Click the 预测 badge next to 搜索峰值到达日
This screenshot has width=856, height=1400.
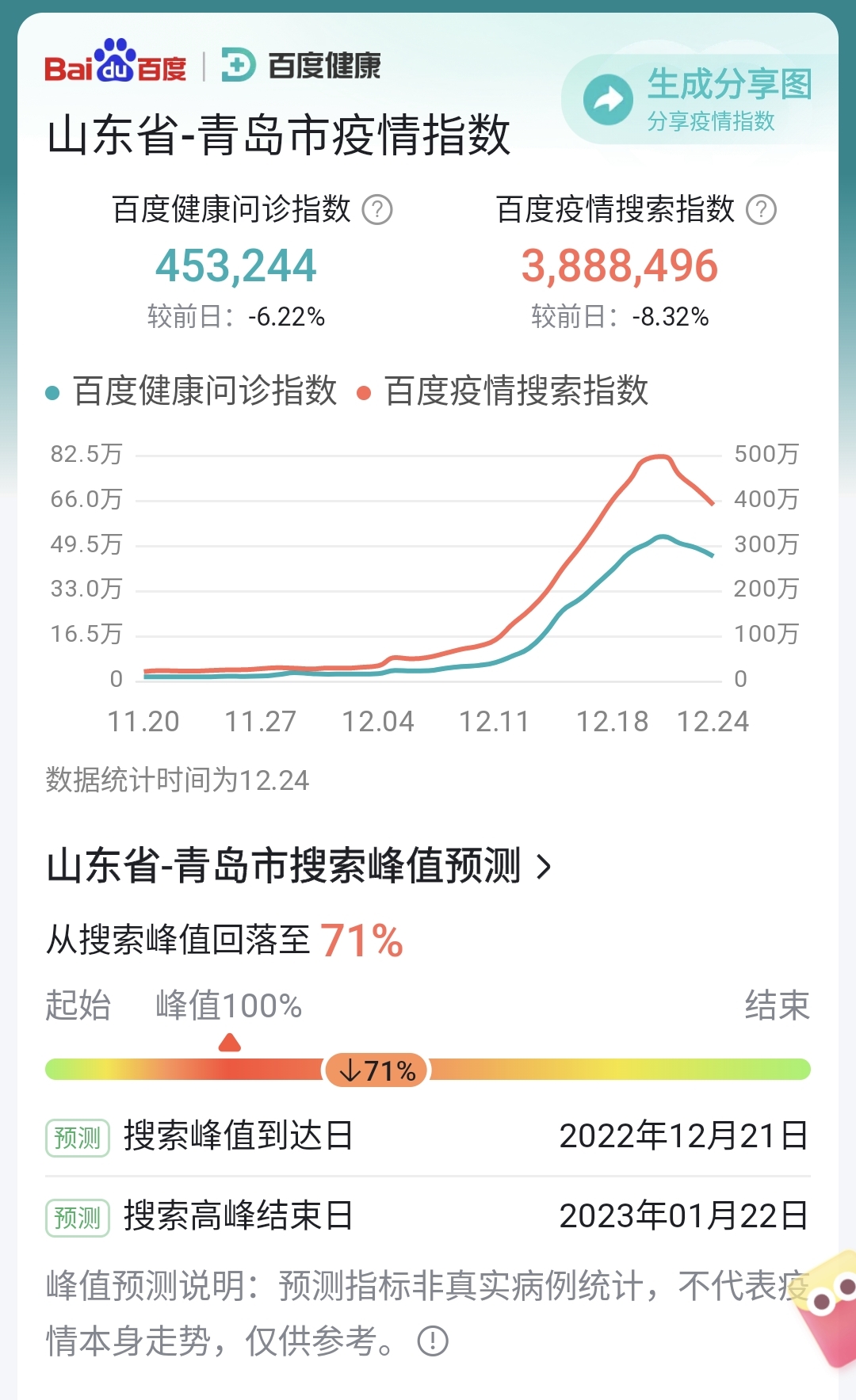pyautogui.click(x=77, y=1137)
